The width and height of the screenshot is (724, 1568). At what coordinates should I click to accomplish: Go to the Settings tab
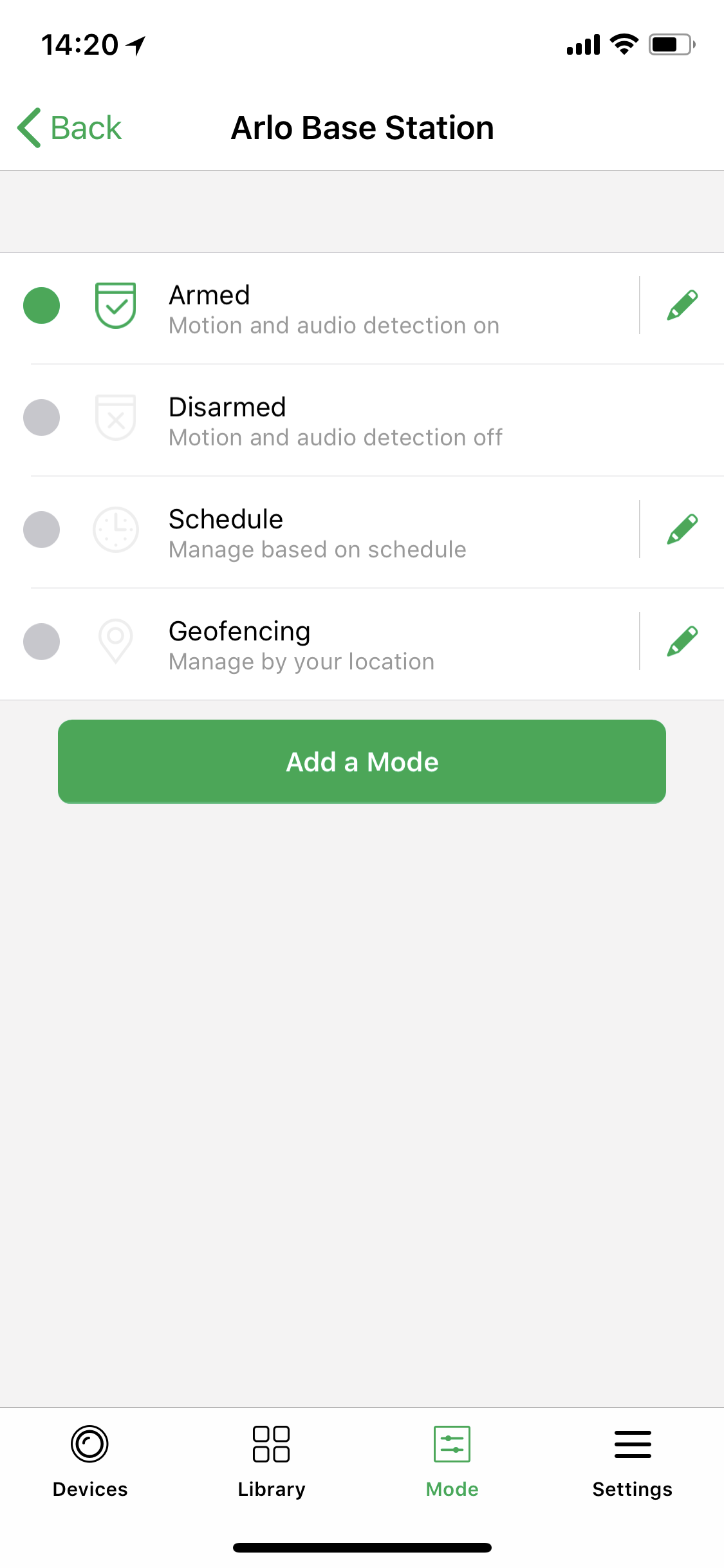pyautogui.click(x=633, y=1462)
